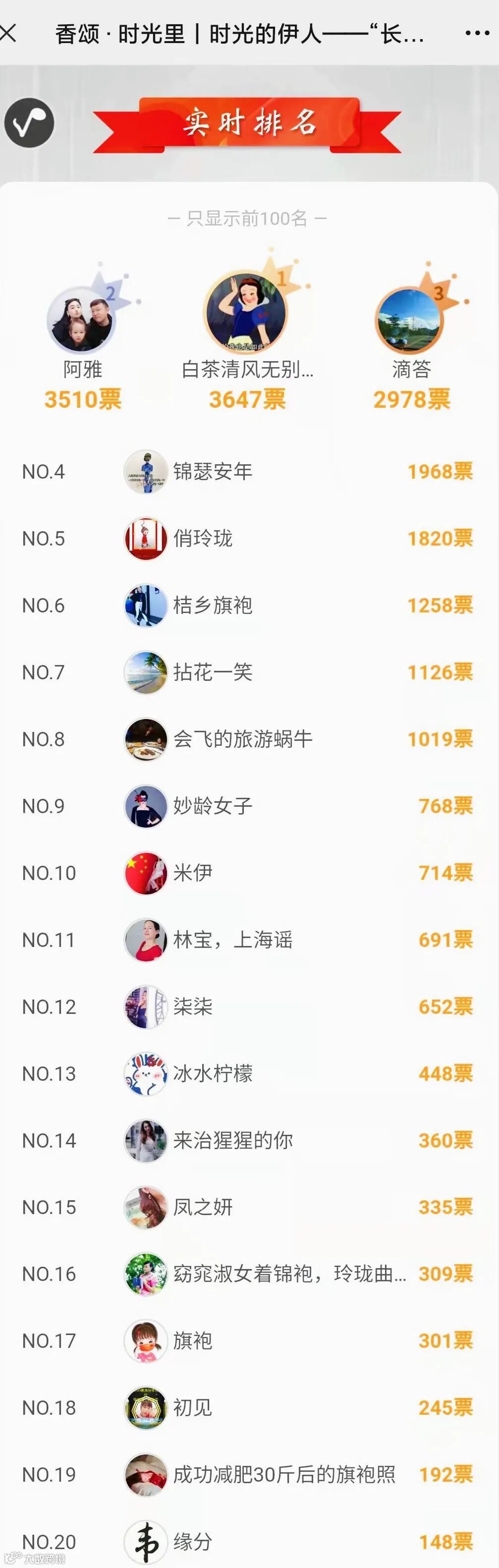Tap the 妙龄女子 row
This screenshot has width=499, height=1568.
[x=250, y=806]
